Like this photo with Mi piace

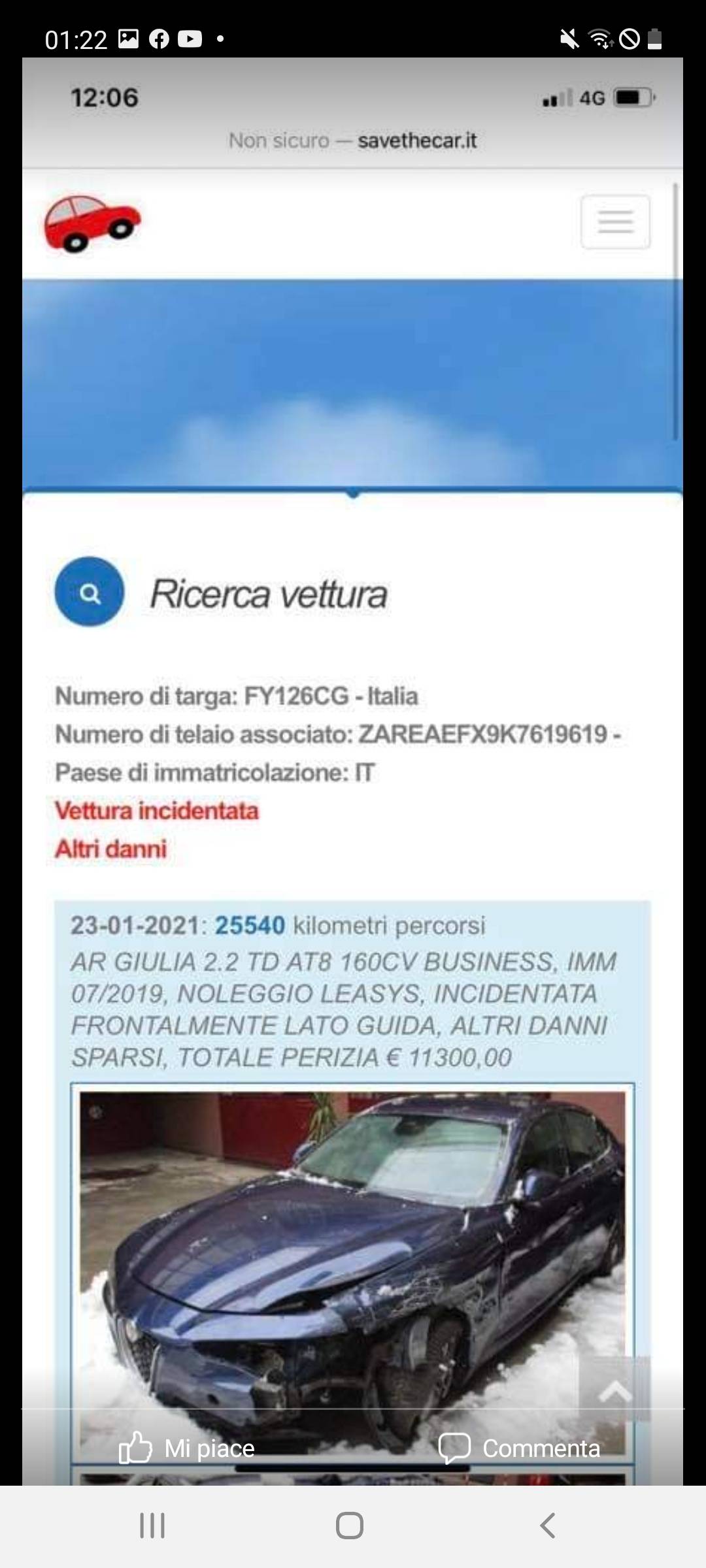(x=187, y=1448)
